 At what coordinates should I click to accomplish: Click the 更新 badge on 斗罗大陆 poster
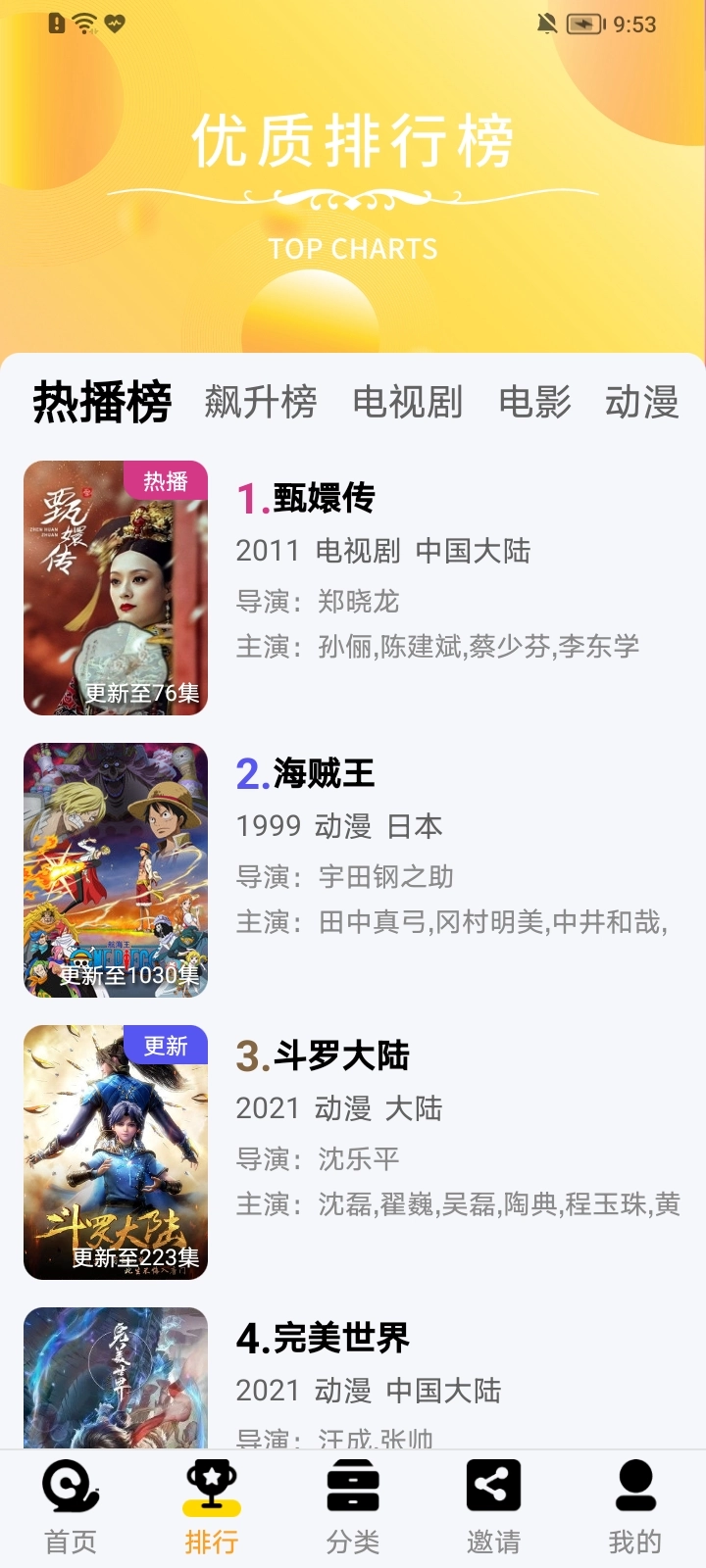pyautogui.click(x=167, y=1049)
